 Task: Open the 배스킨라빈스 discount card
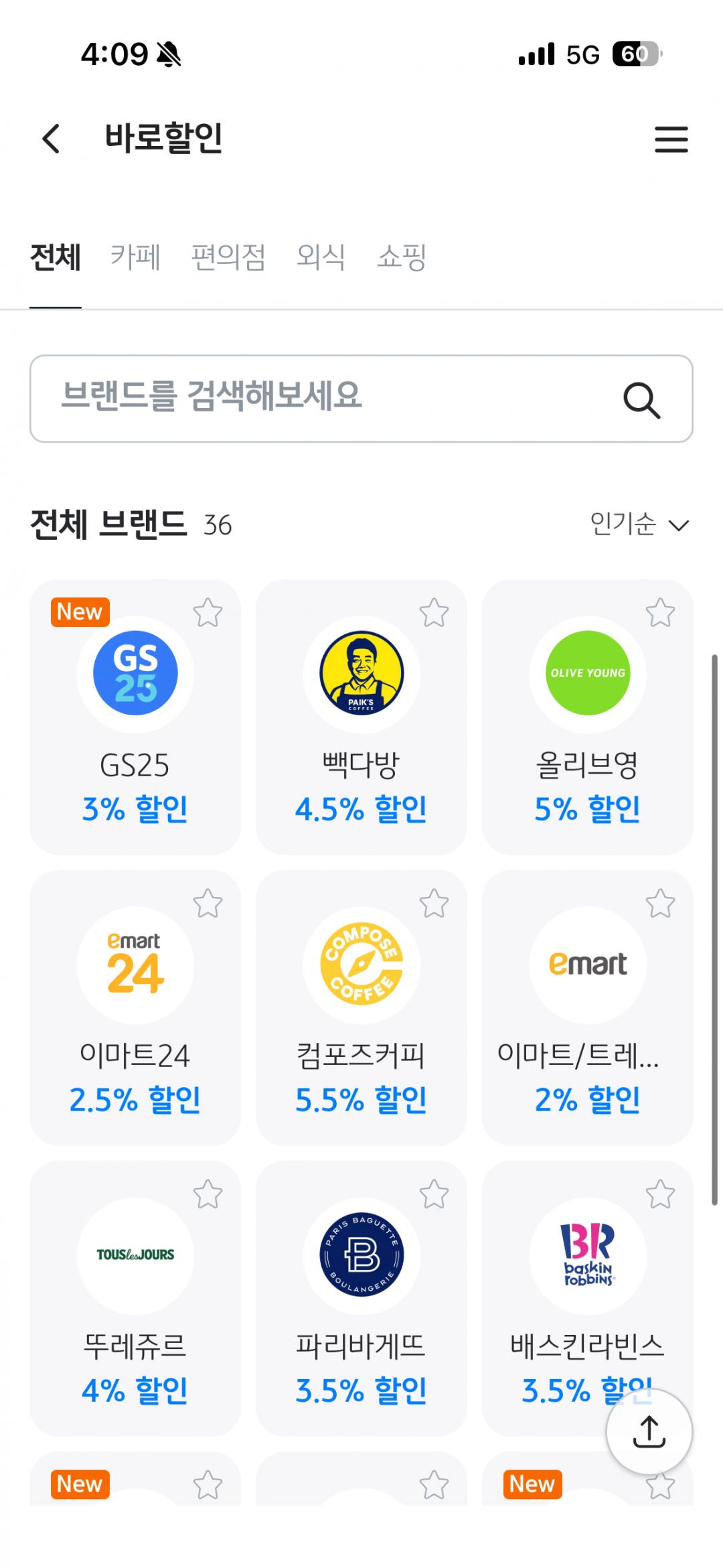587,1298
